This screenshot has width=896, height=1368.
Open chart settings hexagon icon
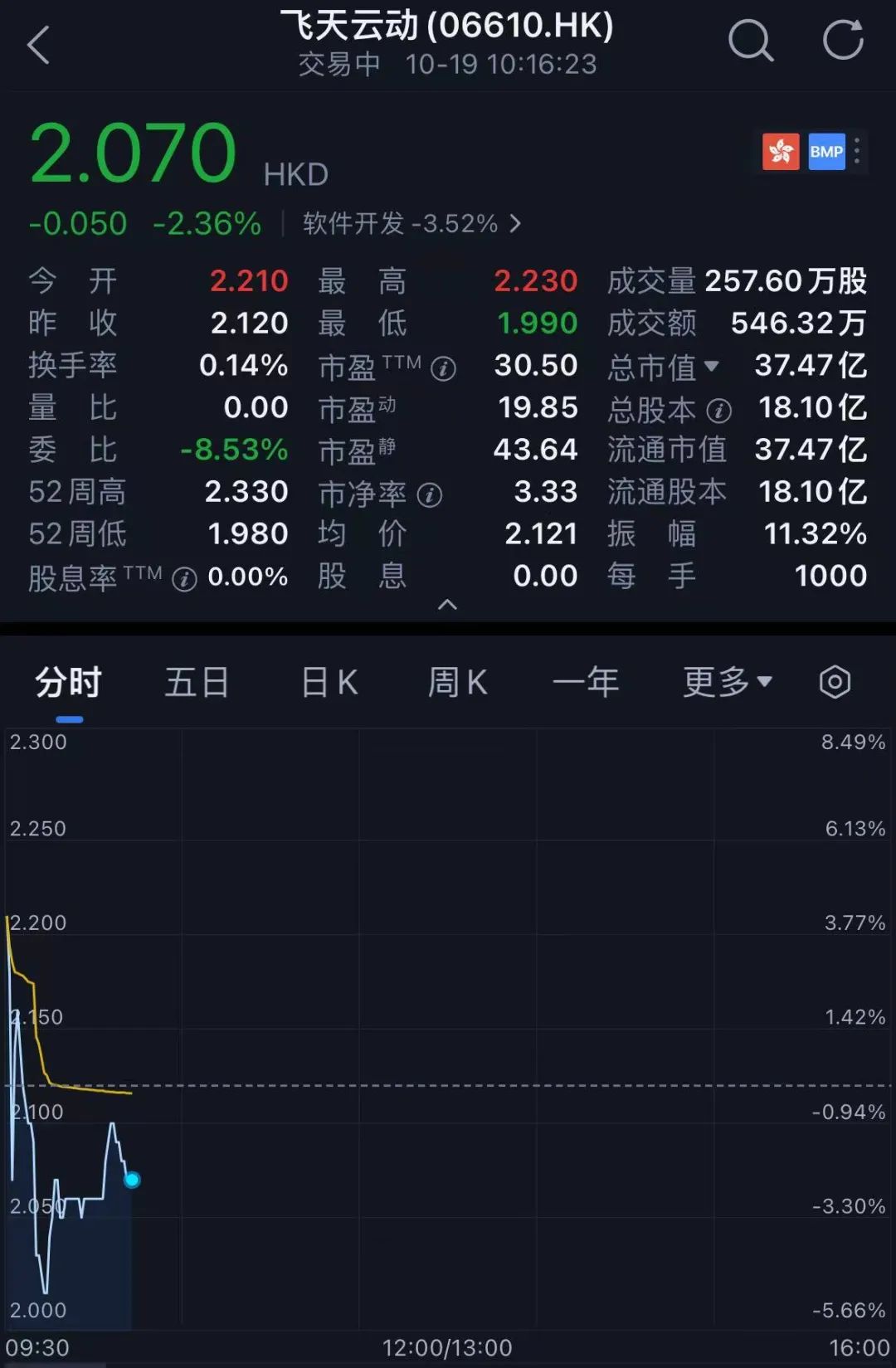[835, 683]
